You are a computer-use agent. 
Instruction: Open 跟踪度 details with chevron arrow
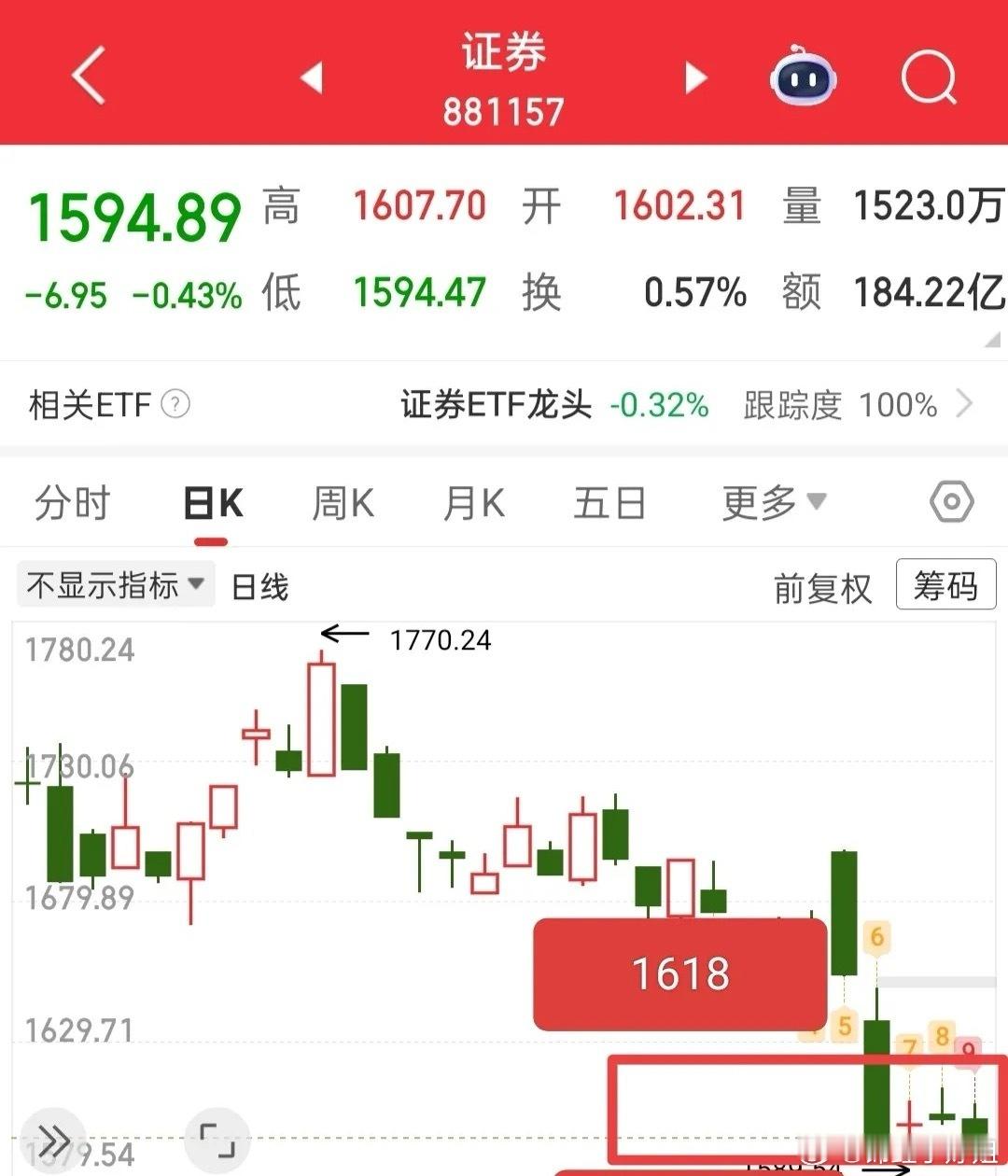[x=967, y=405]
